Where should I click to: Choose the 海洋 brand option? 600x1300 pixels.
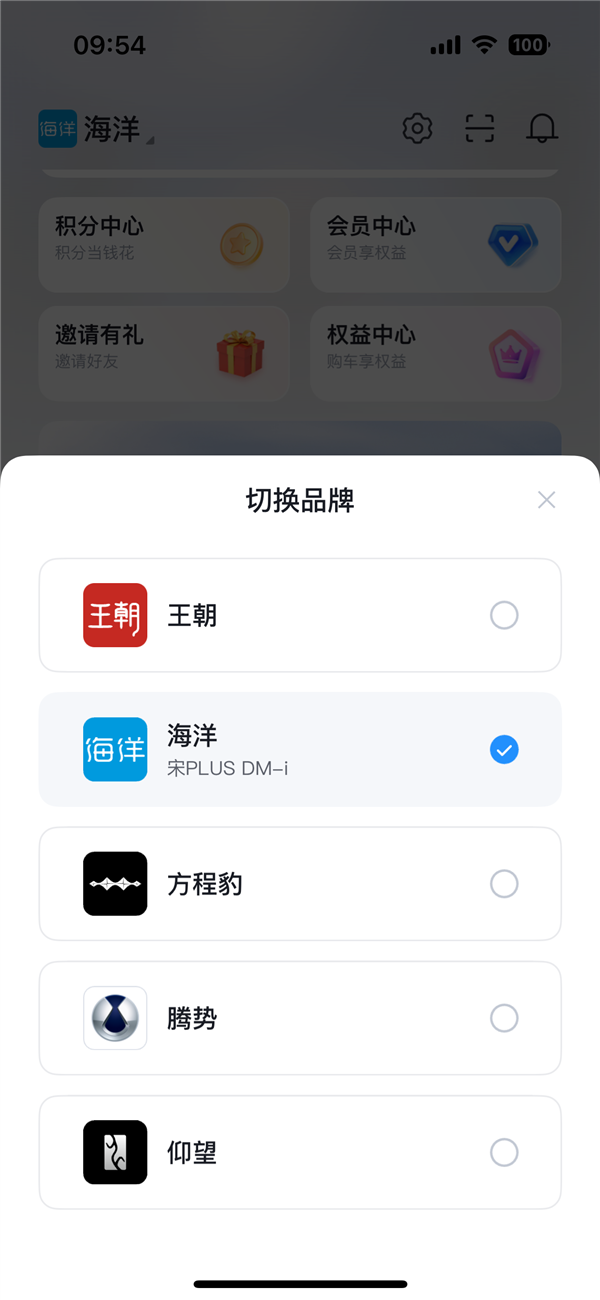pos(300,749)
